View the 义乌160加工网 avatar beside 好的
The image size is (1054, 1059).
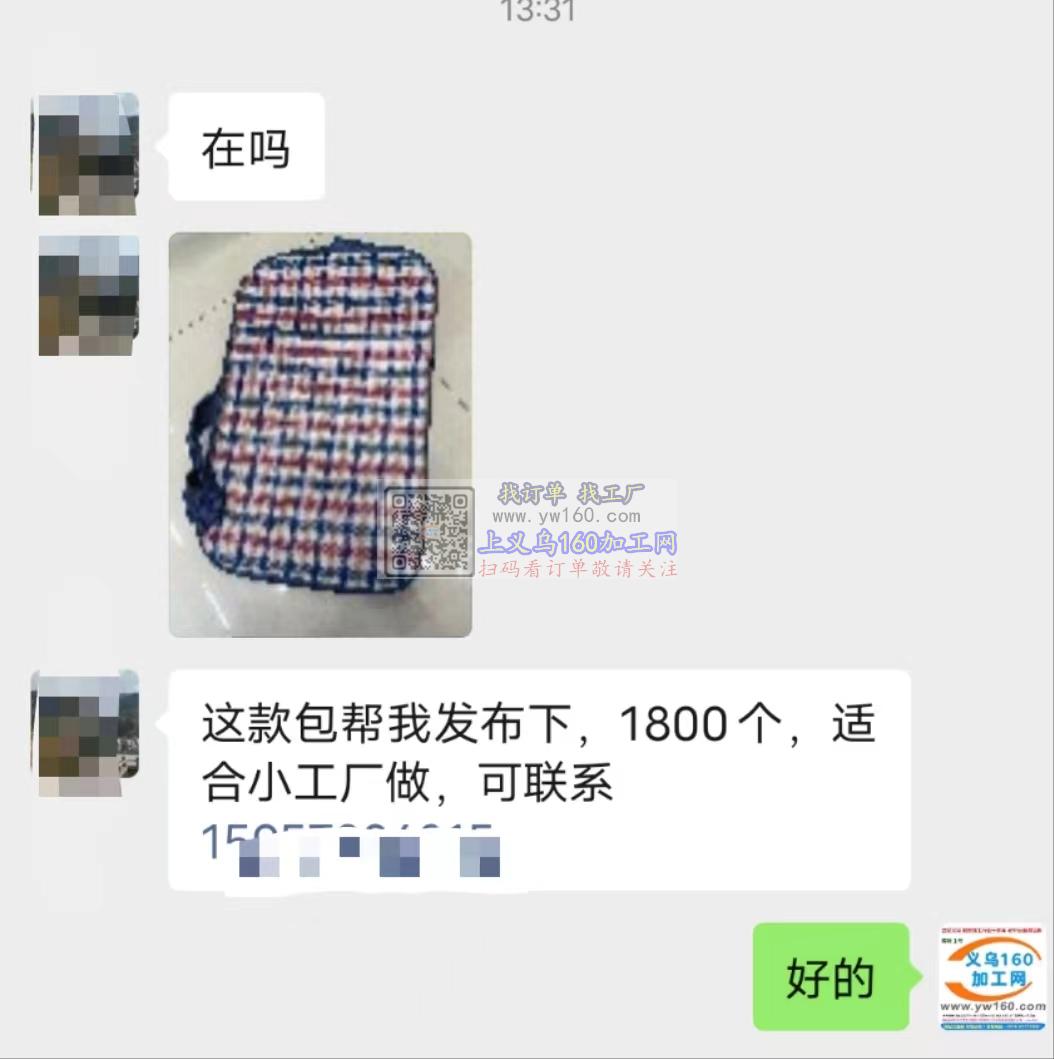pyautogui.click(x=992, y=976)
